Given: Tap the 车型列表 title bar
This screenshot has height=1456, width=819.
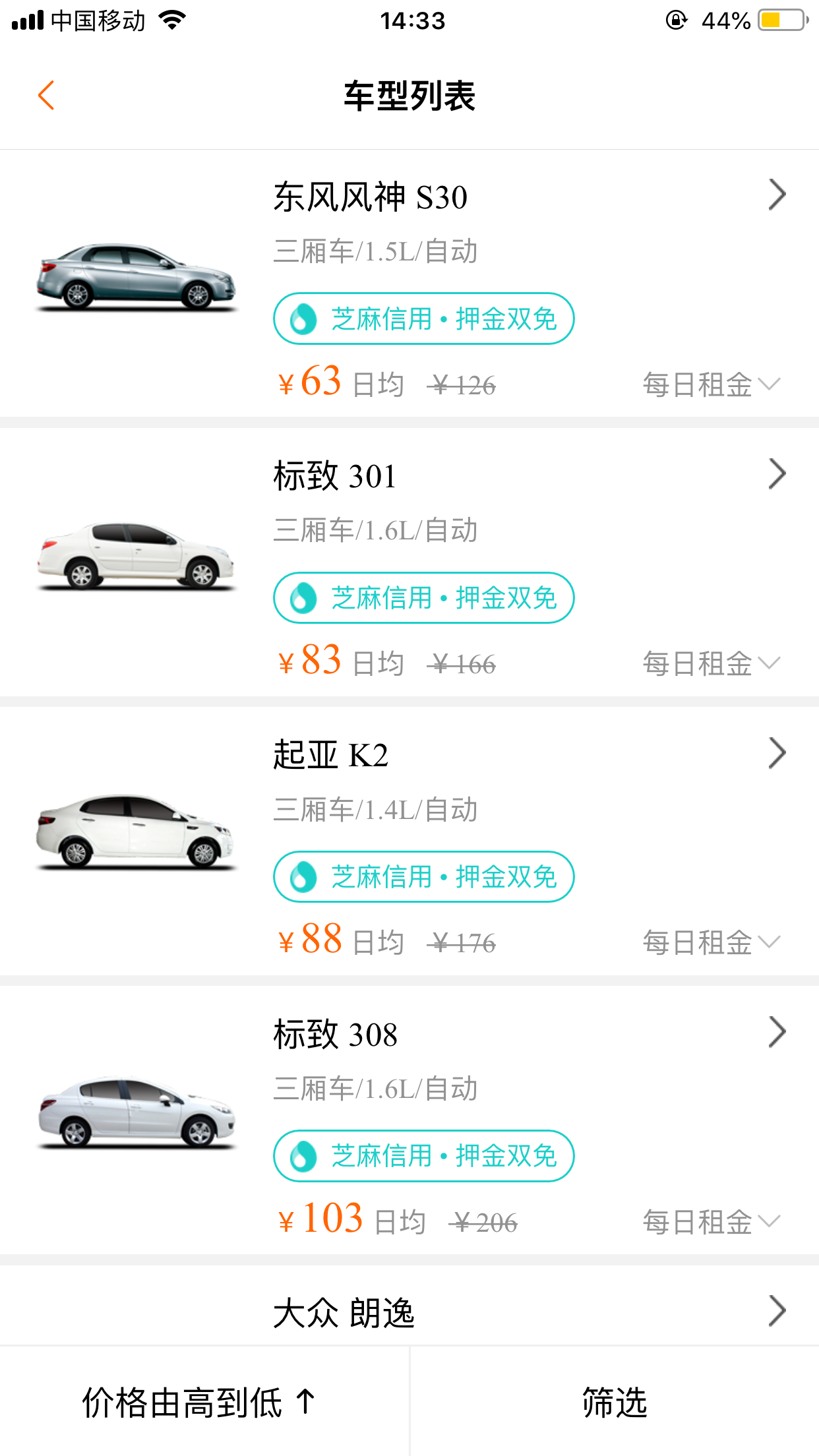Looking at the screenshot, I should point(409,94).
